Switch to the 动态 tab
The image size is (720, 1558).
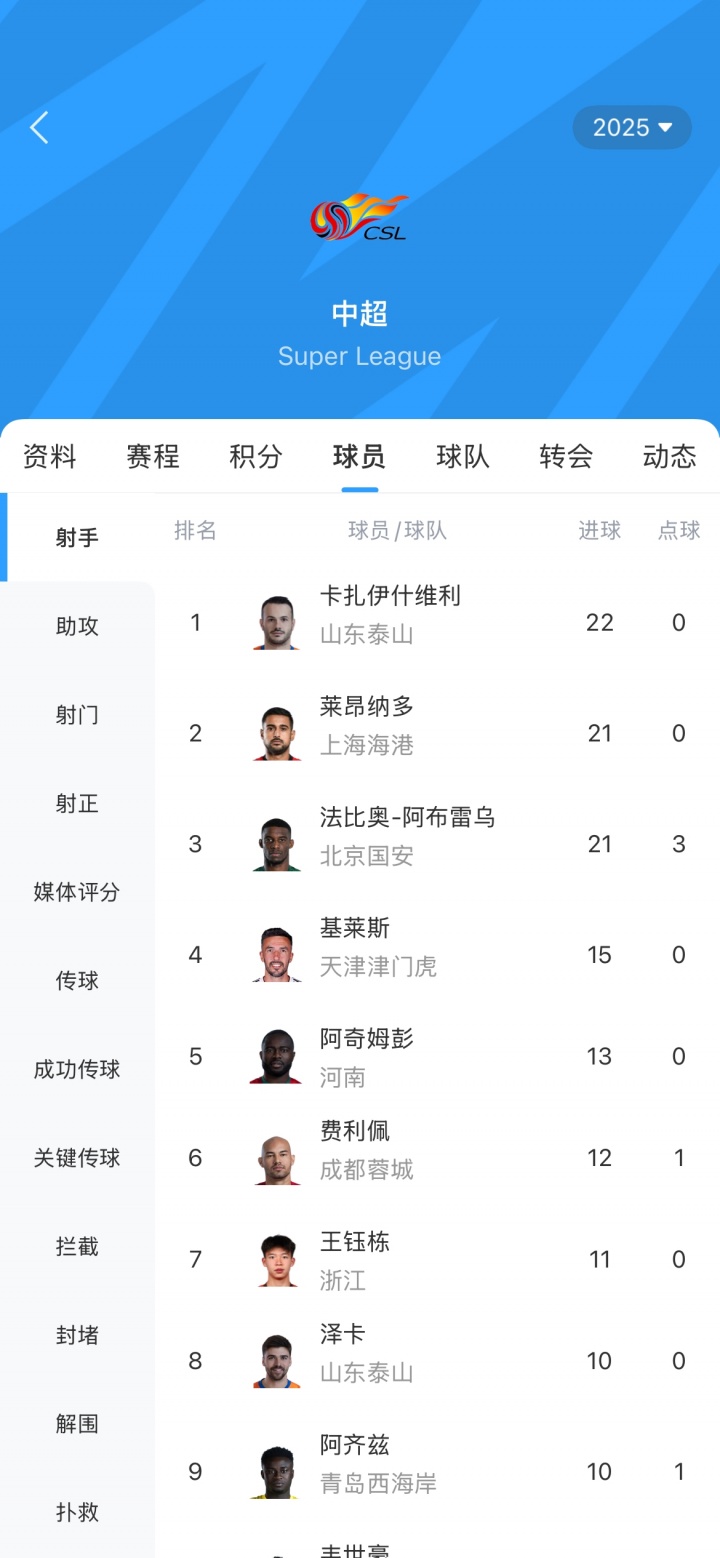pyautogui.click(x=669, y=457)
